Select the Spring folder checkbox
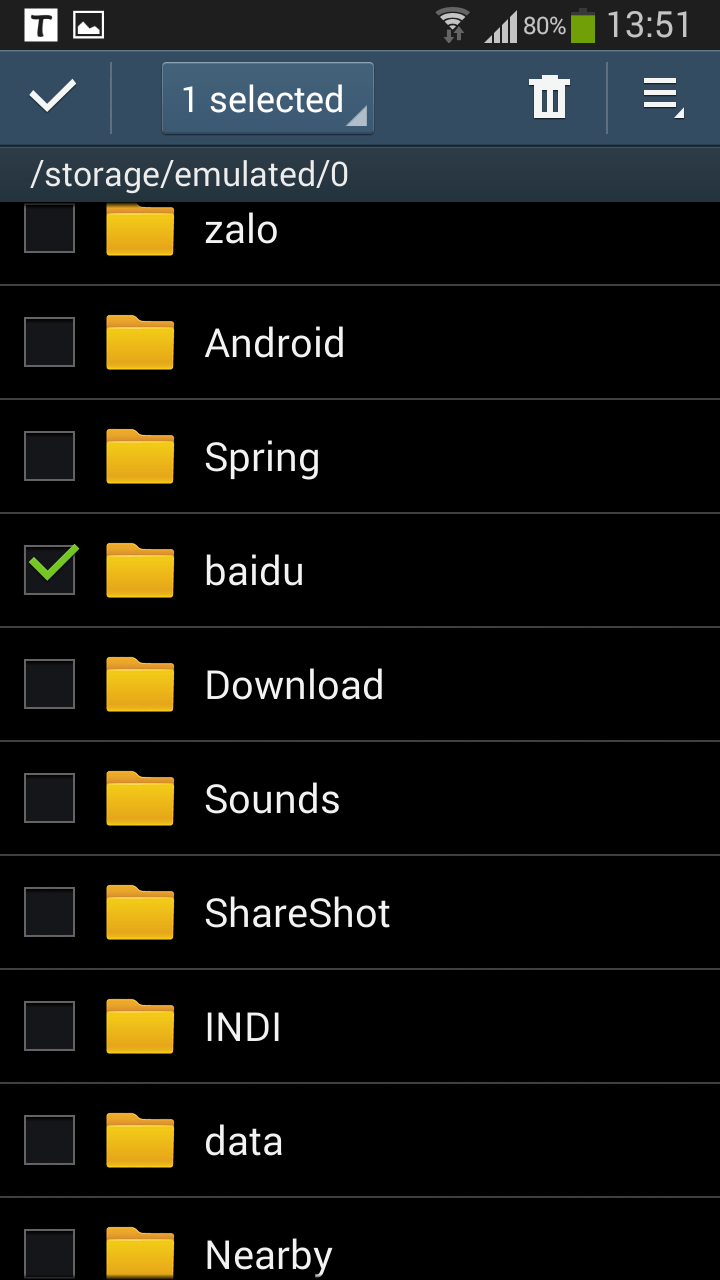The width and height of the screenshot is (720, 1280). pyautogui.click(x=50, y=456)
